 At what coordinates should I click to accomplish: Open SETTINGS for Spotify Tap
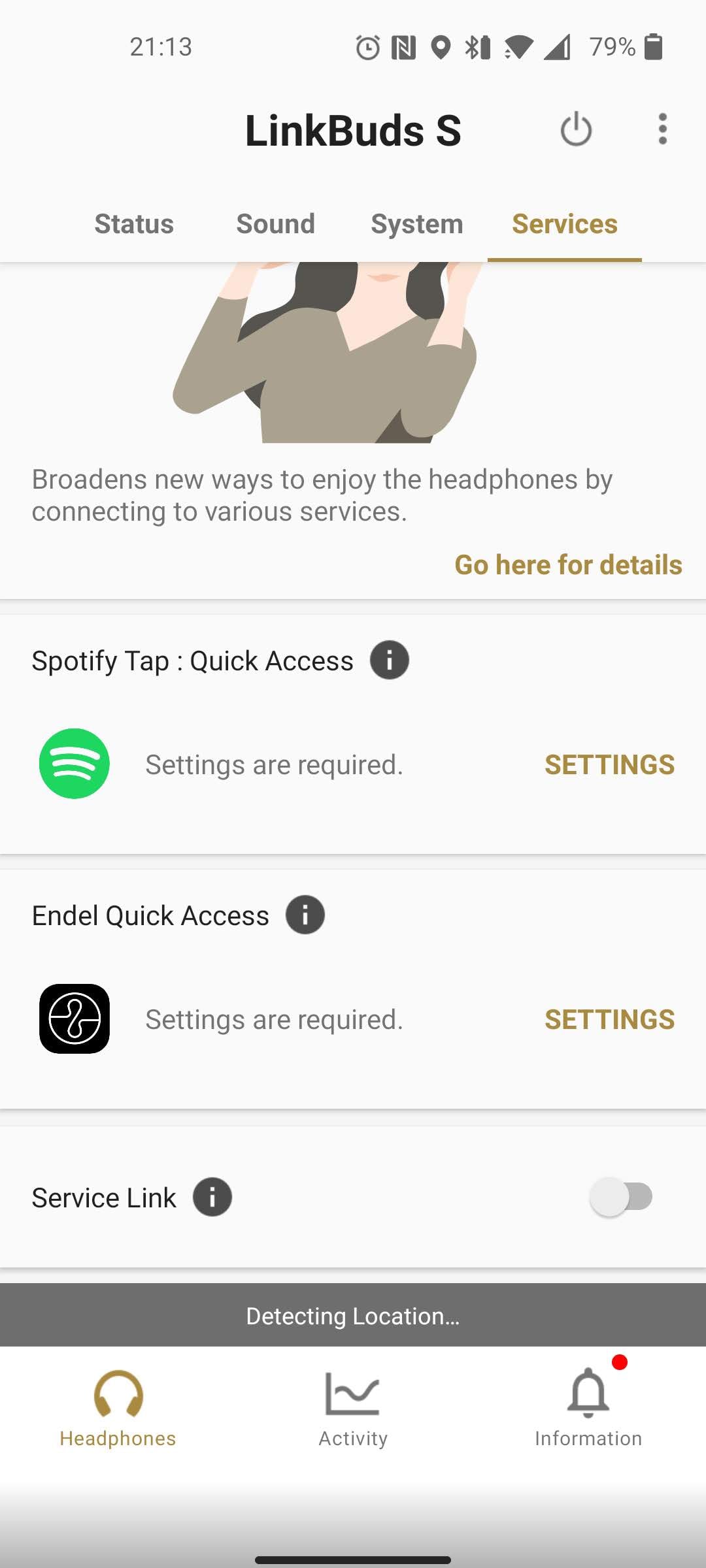(609, 764)
